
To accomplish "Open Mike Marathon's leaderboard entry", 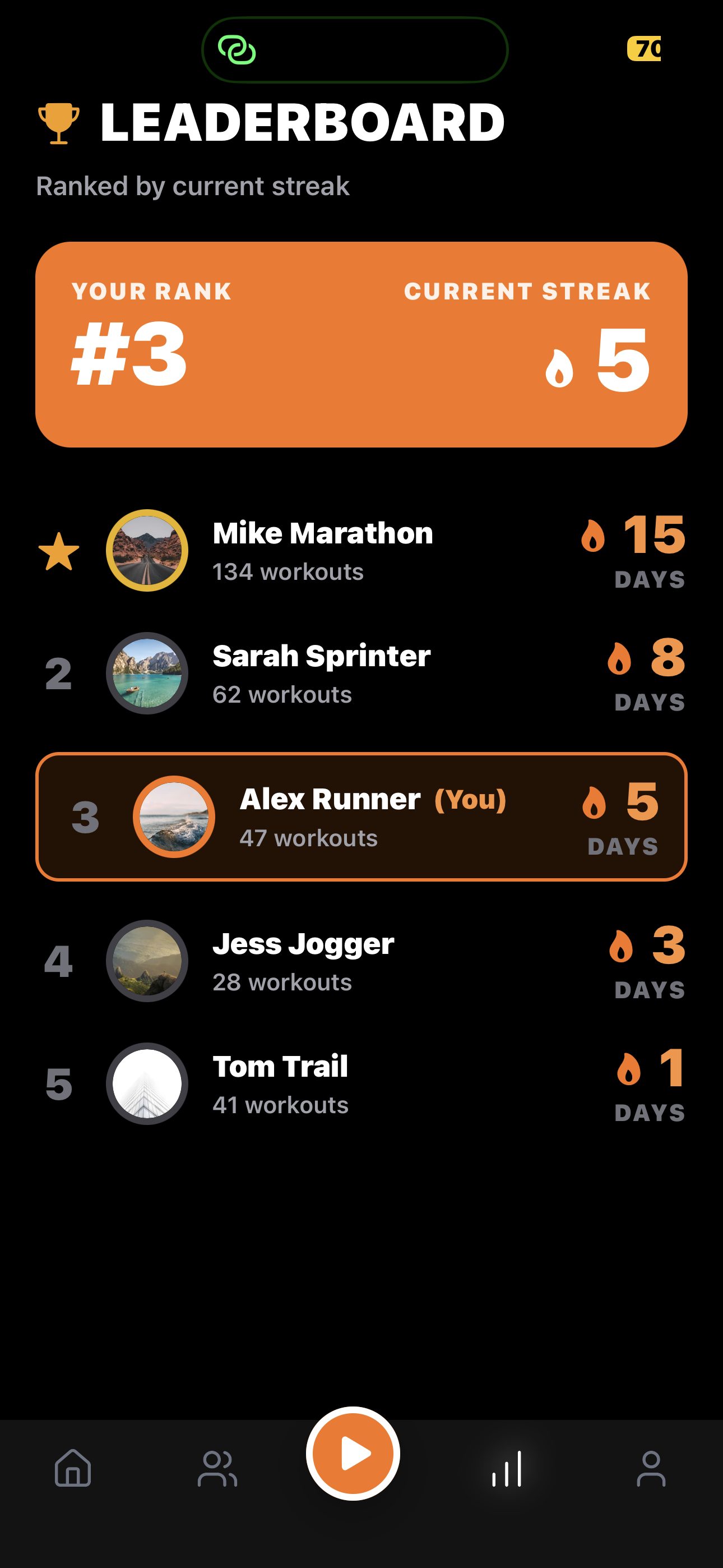I will [x=361, y=551].
